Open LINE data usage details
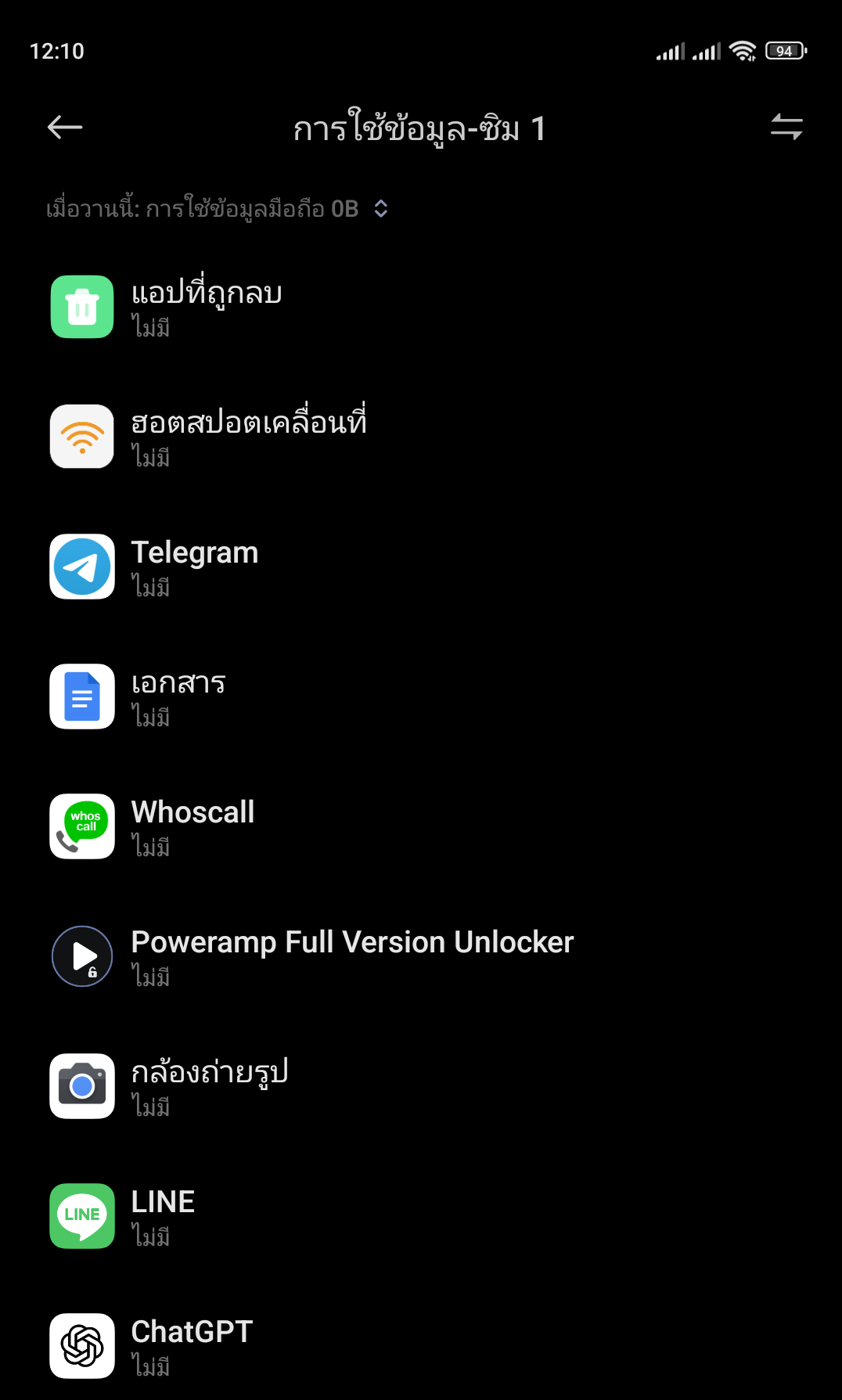 click(421, 1216)
